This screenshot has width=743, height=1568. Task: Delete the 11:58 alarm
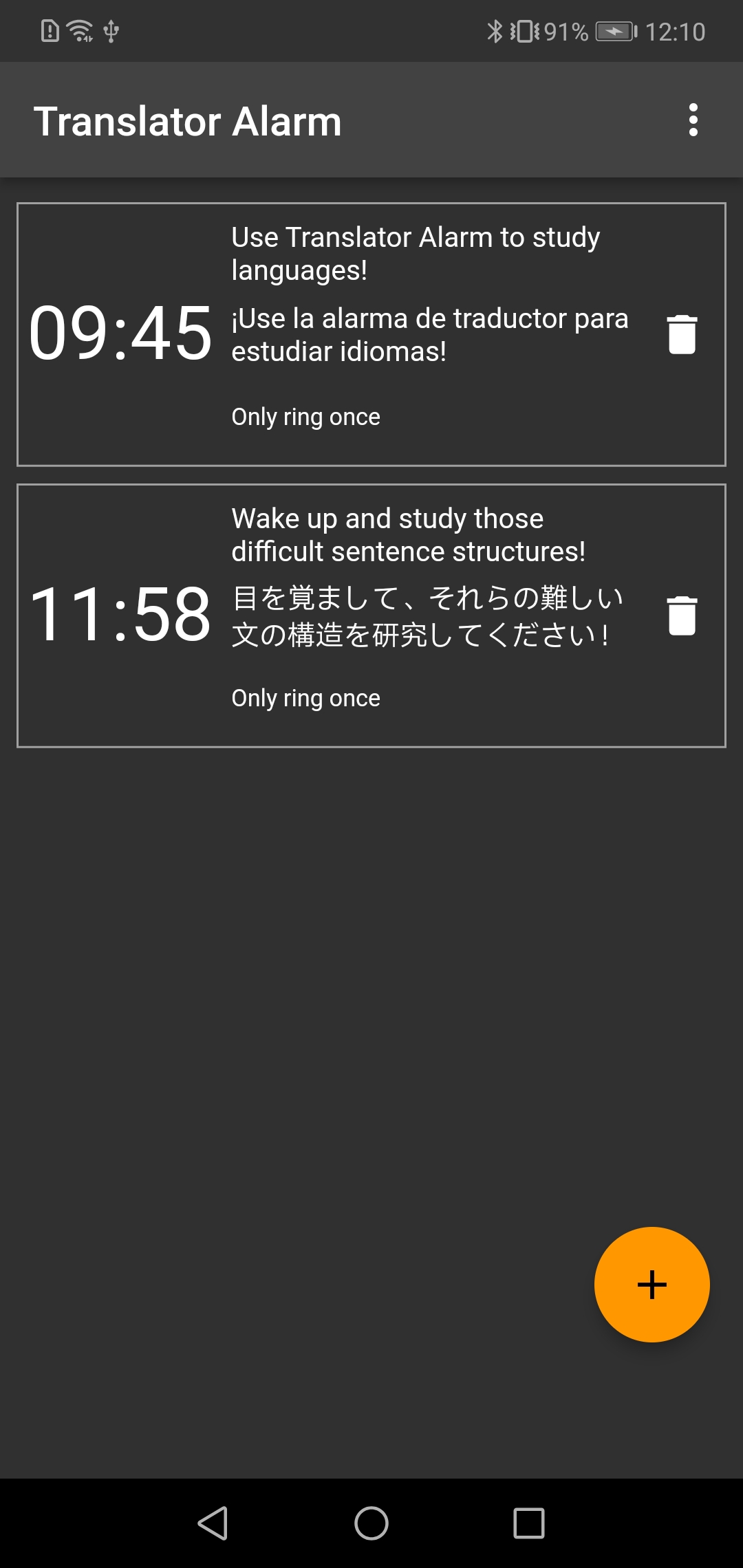coord(682,615)
